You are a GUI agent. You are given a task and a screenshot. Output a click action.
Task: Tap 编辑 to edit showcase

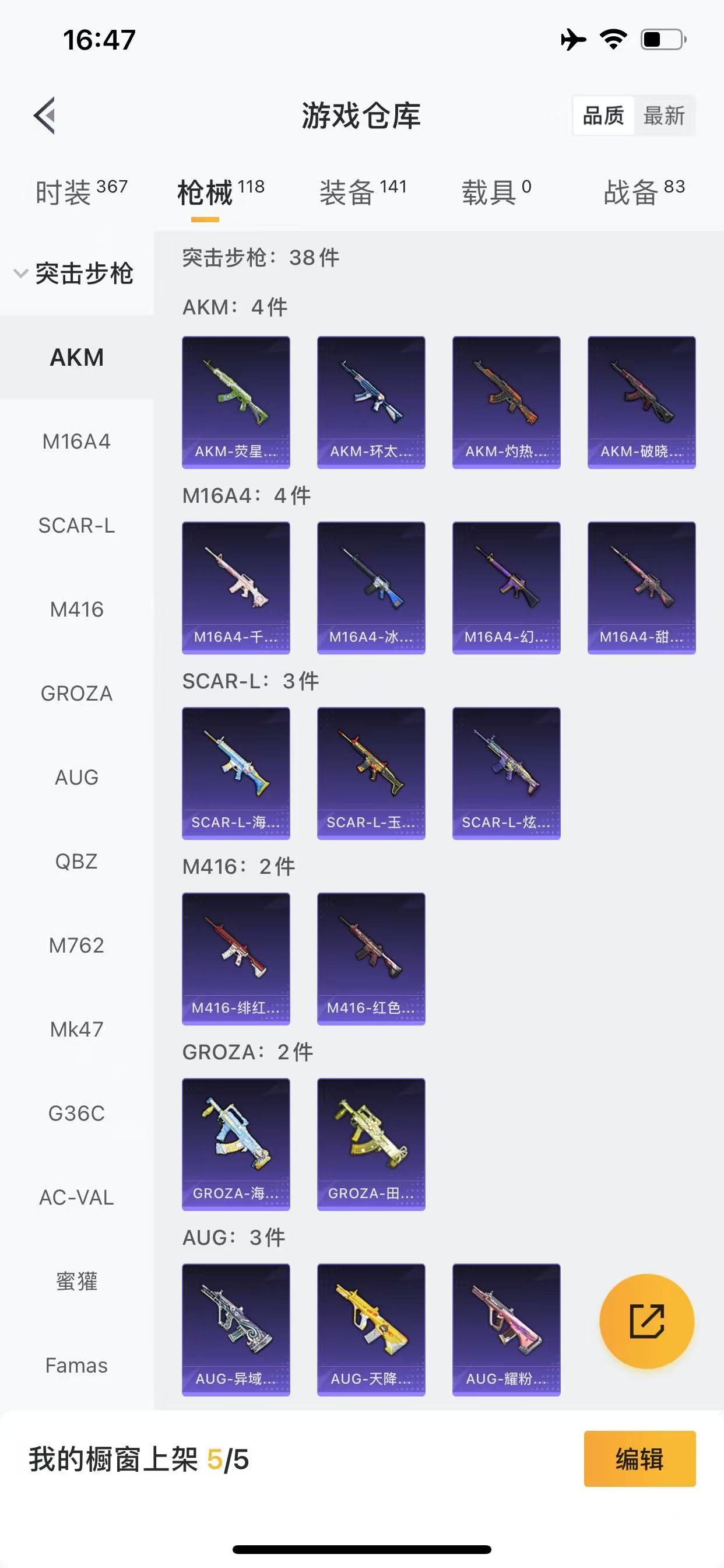[x=639, y=1459]
